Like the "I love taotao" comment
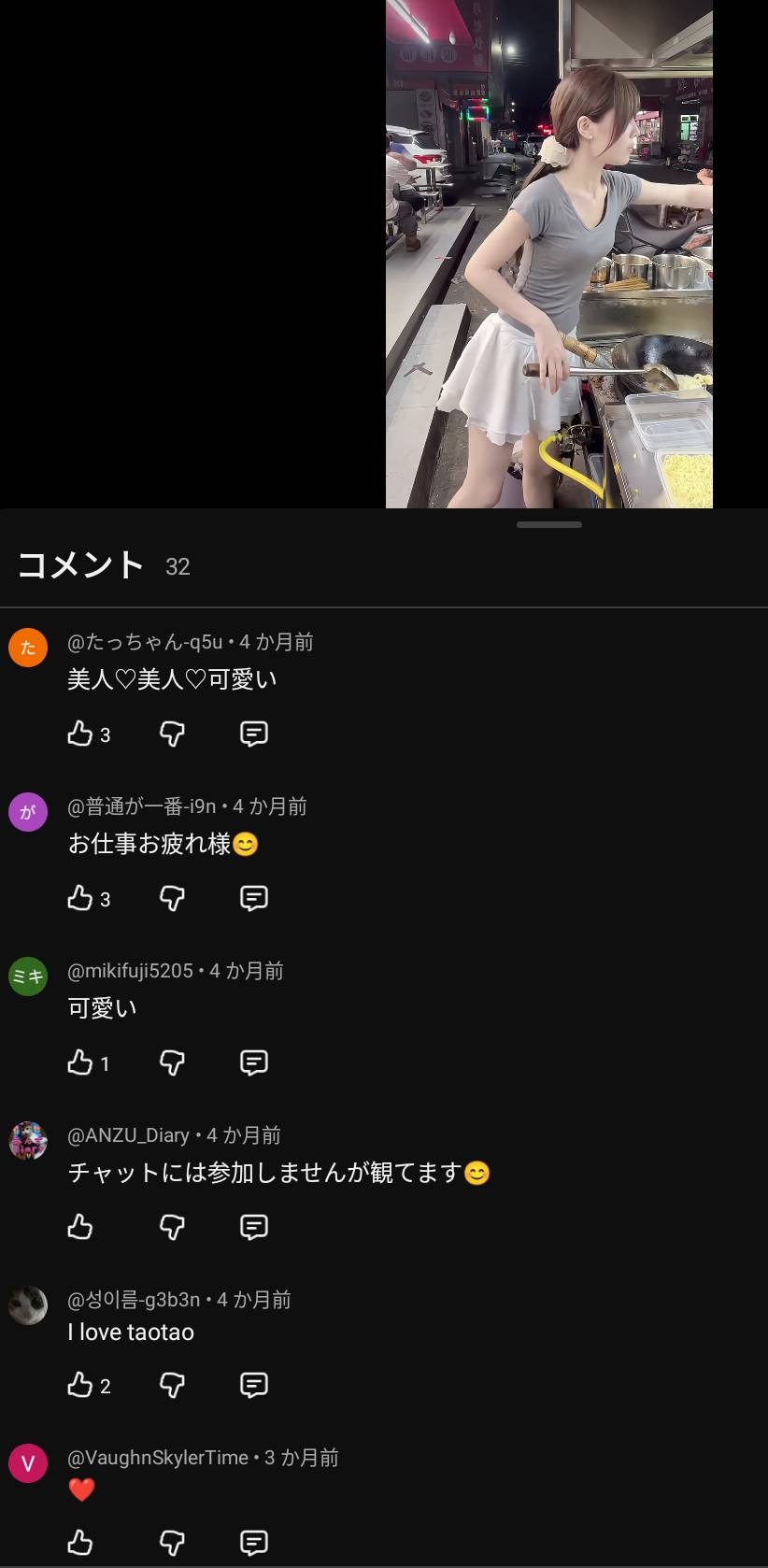Screen dimensions: 768x1568 click(80, 1384)
